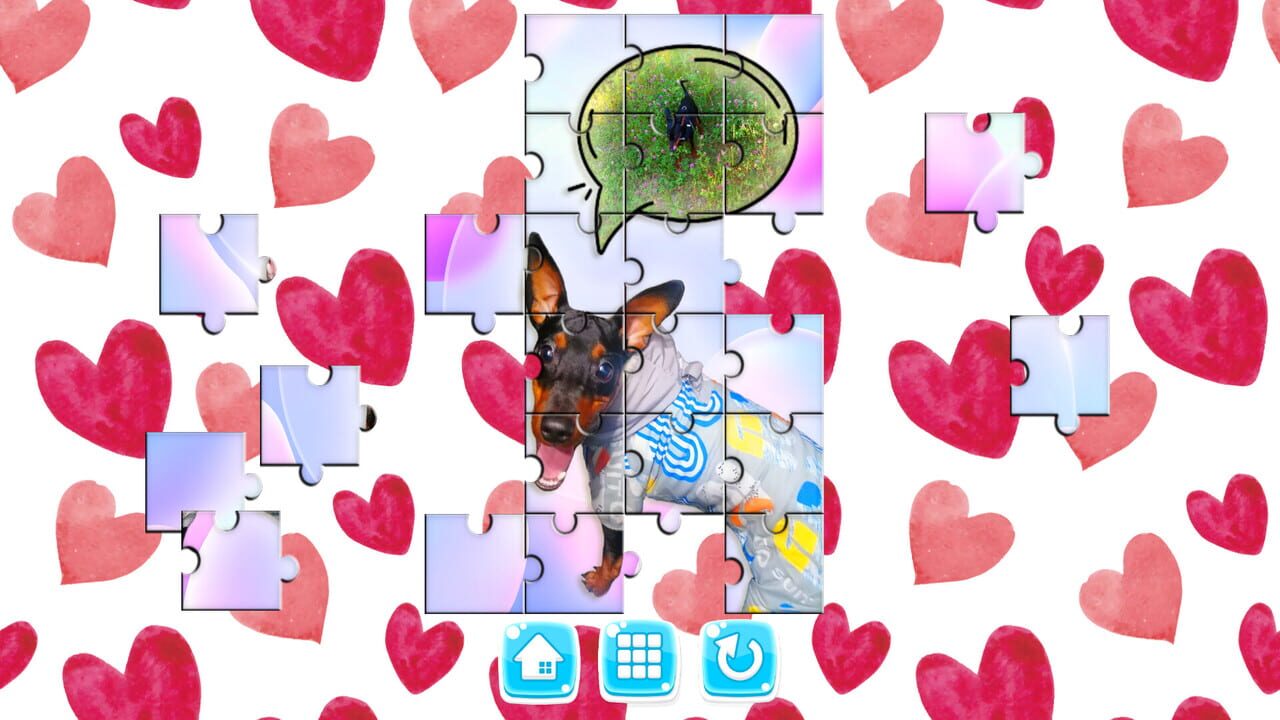
Task: Go to the home screen button
Action: click(539, 659)
